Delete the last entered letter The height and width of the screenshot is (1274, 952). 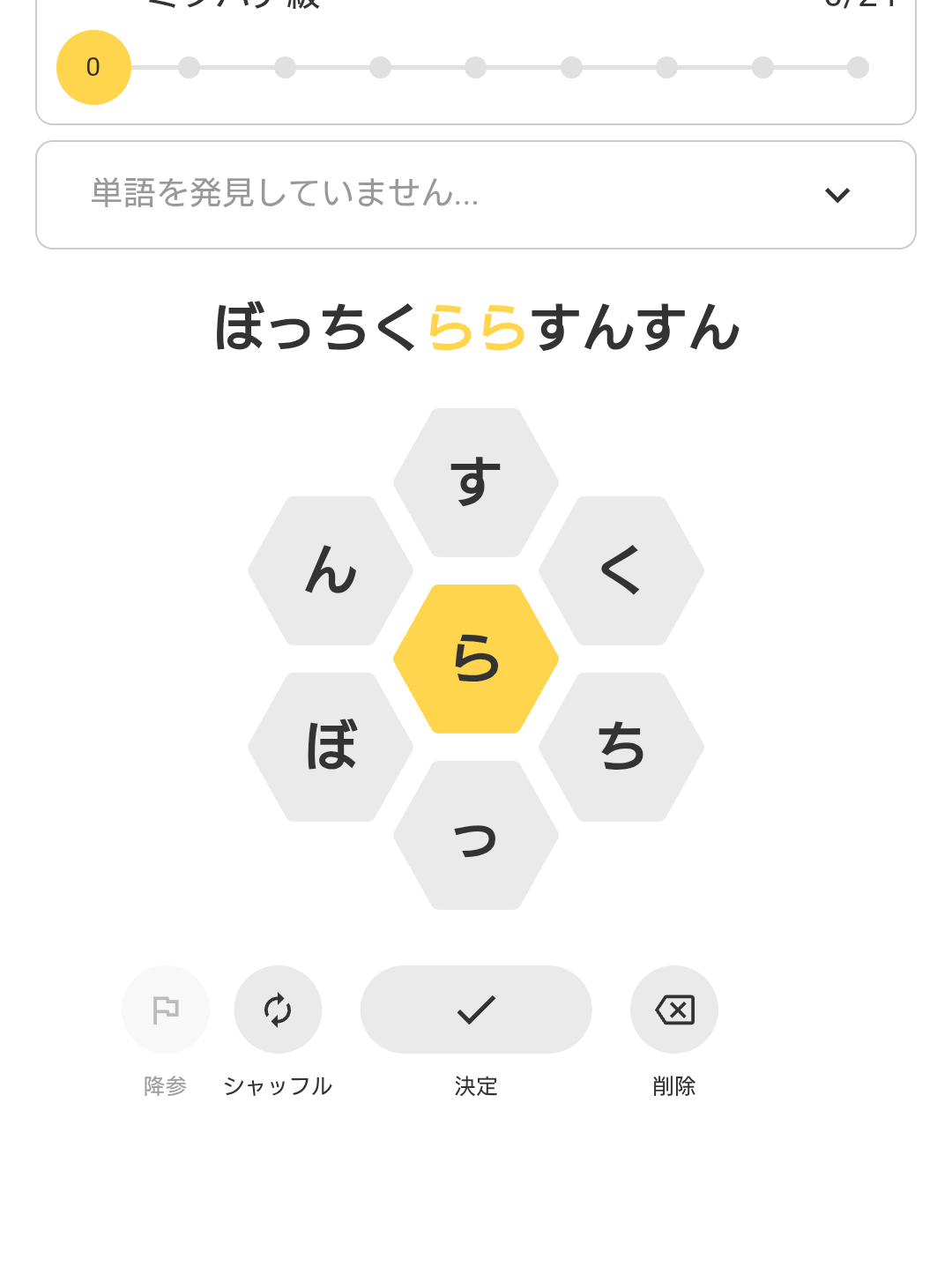pyautogui.click(x=674, y=1010)
